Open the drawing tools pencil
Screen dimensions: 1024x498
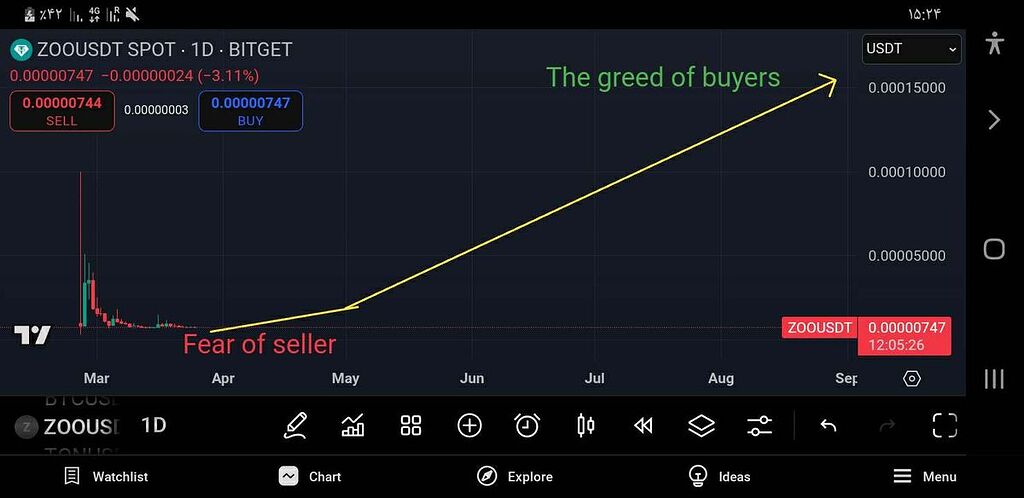click(x=295, y=425)
